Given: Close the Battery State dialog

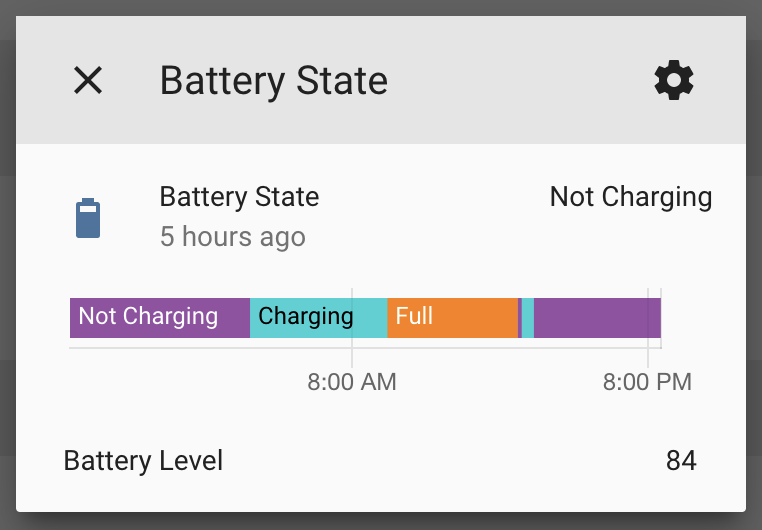Looking at the screenshot, I should [88, 80].
